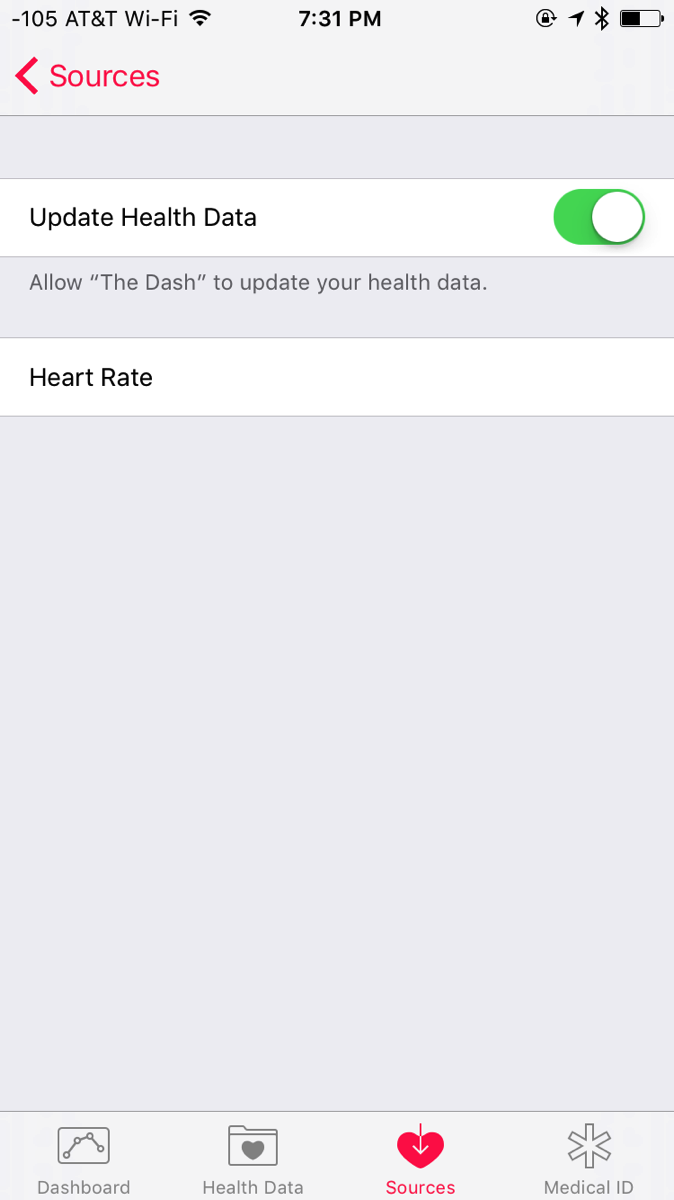This screenshot has width=674, height=1200.
Task: Open the Health Data tab
Action: pos(253,1159)
